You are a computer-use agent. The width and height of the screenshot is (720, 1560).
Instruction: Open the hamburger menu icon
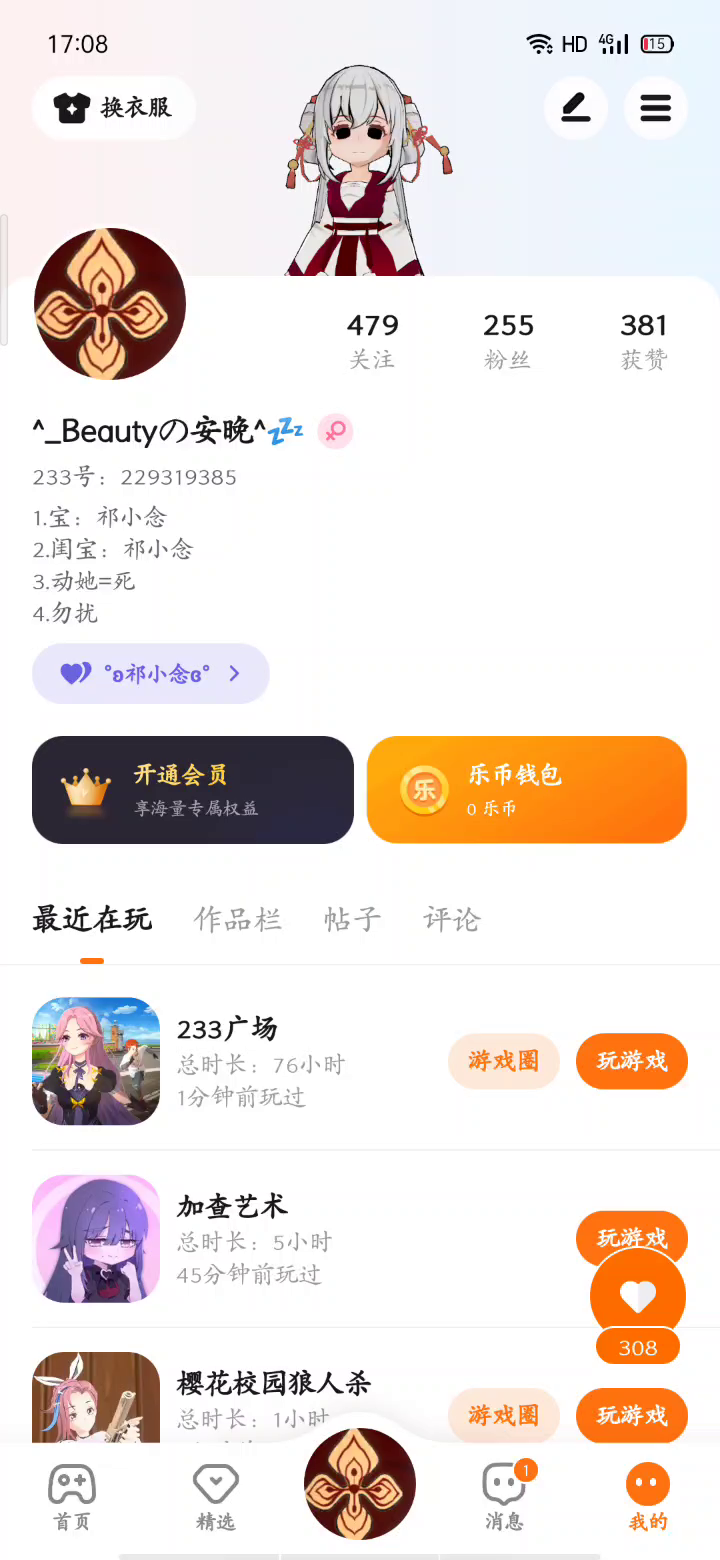[656, 108]
